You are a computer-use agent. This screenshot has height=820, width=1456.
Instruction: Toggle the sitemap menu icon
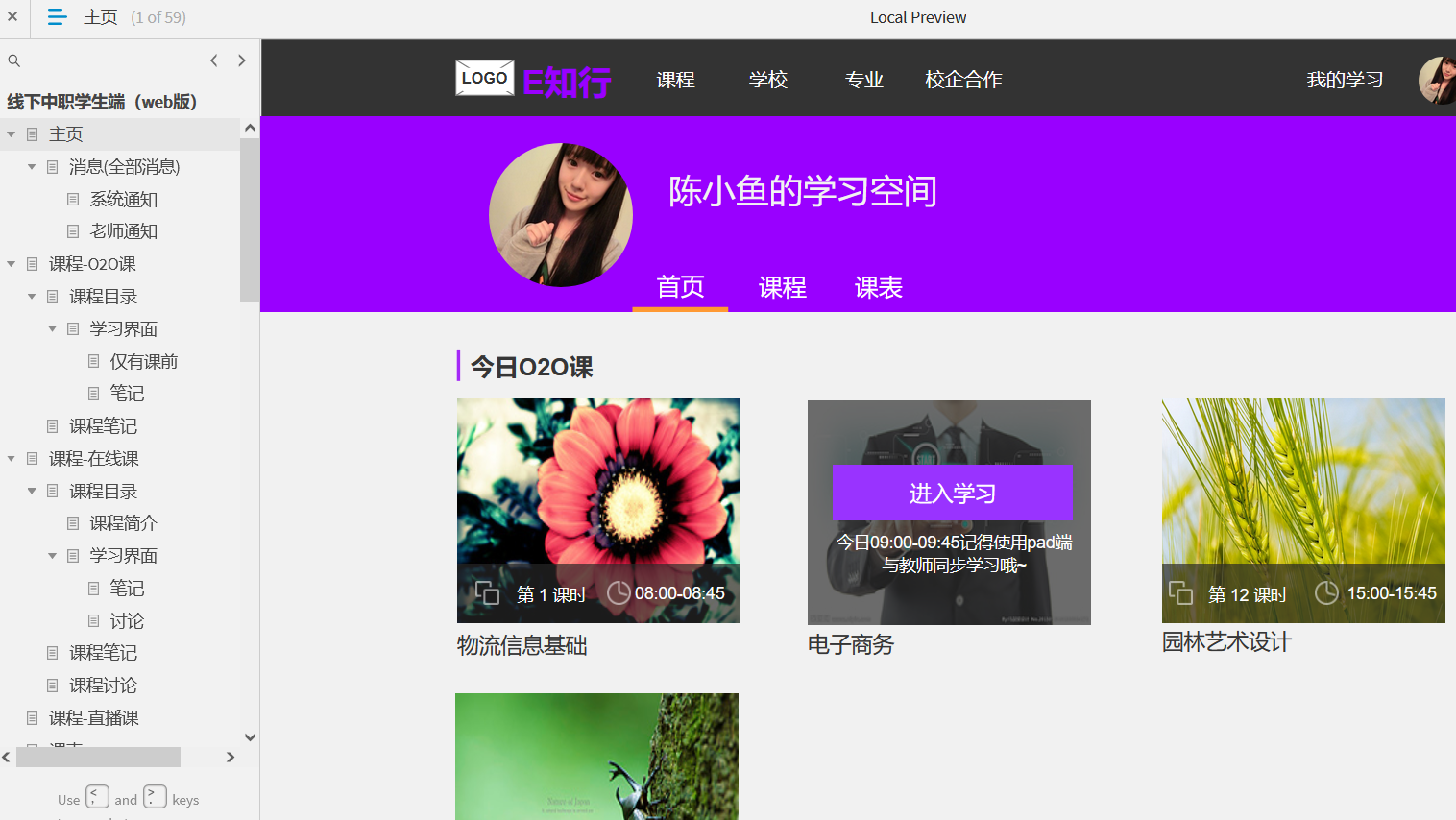point(57,17)
